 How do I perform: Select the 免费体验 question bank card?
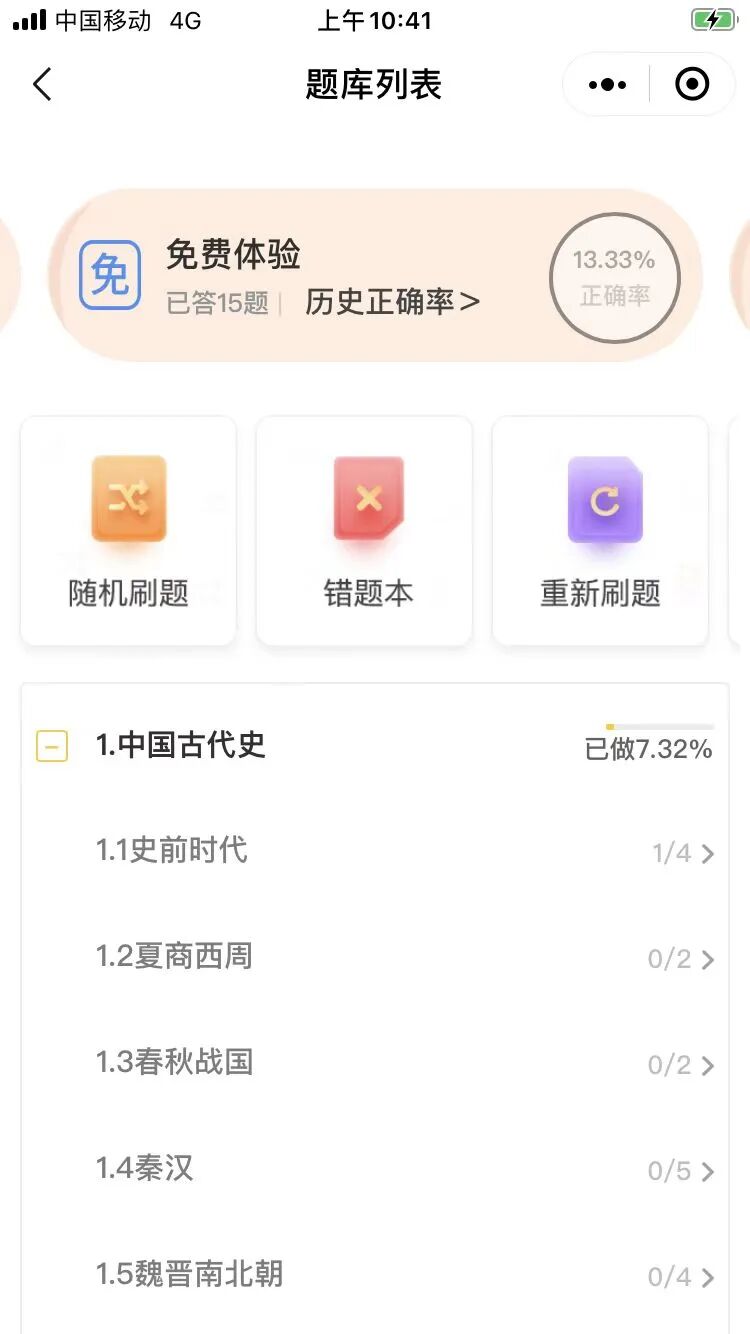pos(375,276)
